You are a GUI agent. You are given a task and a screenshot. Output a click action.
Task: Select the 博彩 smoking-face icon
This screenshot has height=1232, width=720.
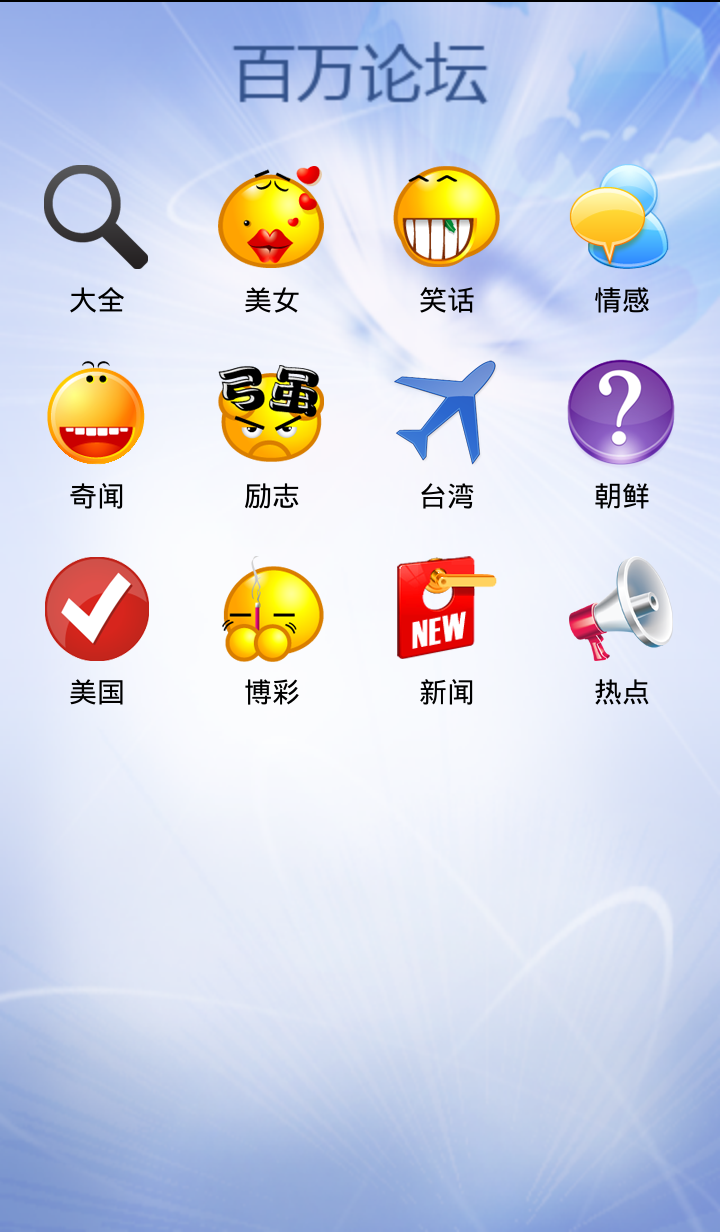[x=272, y=610]
